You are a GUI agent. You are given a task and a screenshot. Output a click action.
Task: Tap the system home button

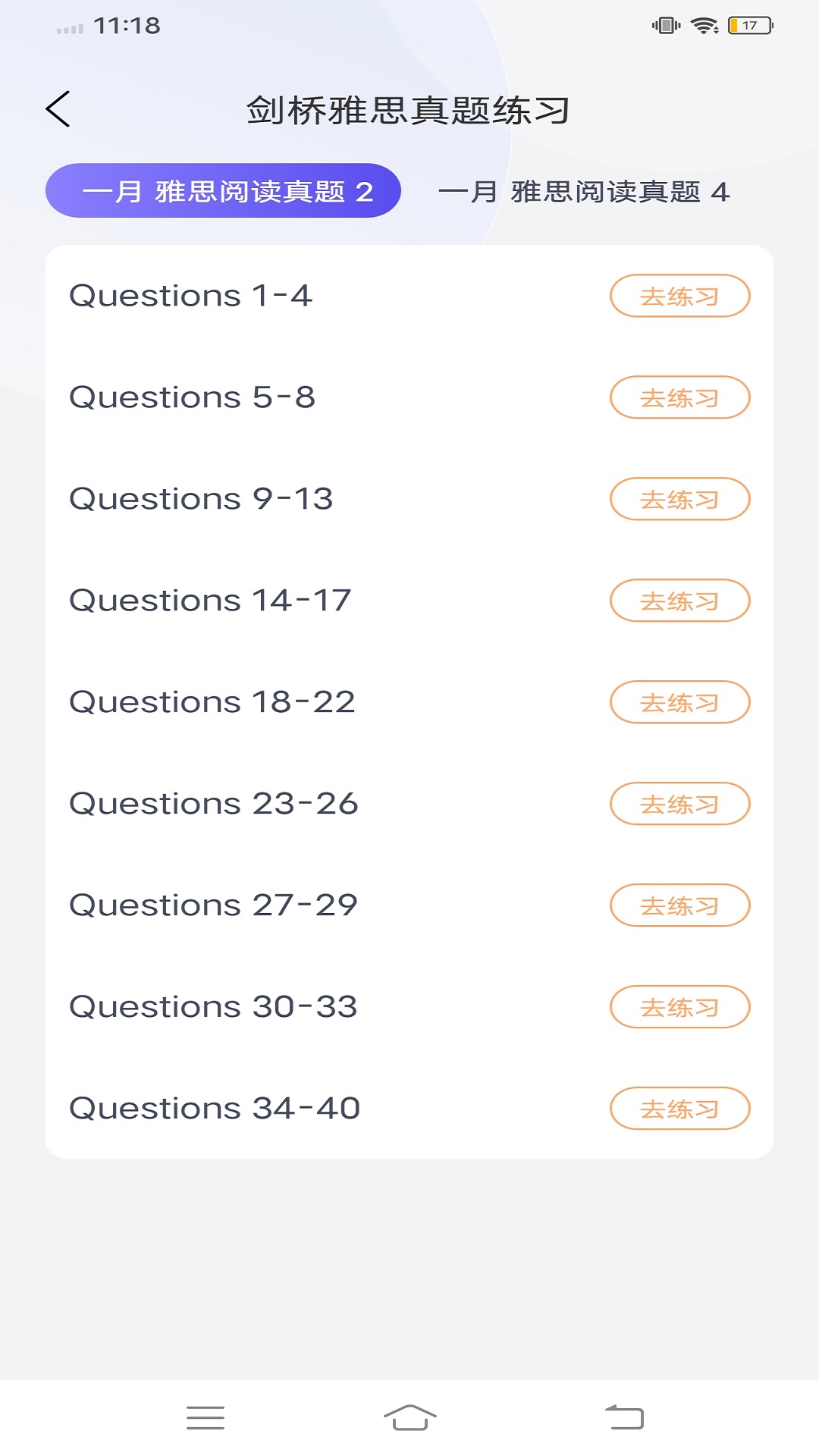[x=409, y=1417]
